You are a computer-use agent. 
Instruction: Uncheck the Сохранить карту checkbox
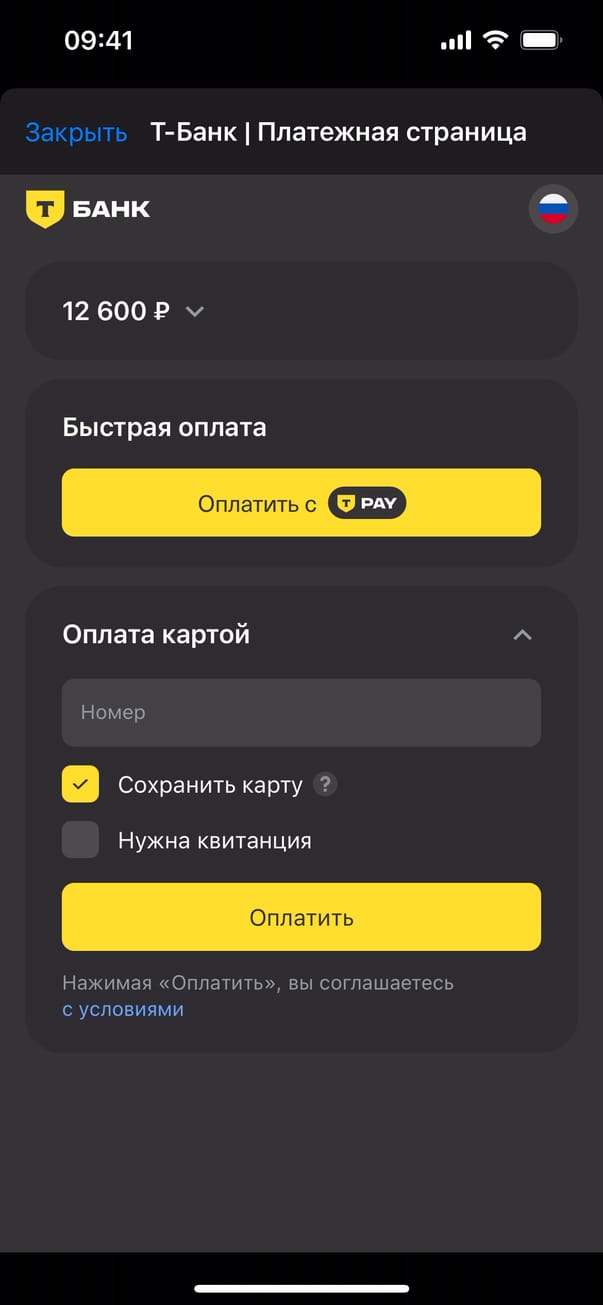pos(81,785)
